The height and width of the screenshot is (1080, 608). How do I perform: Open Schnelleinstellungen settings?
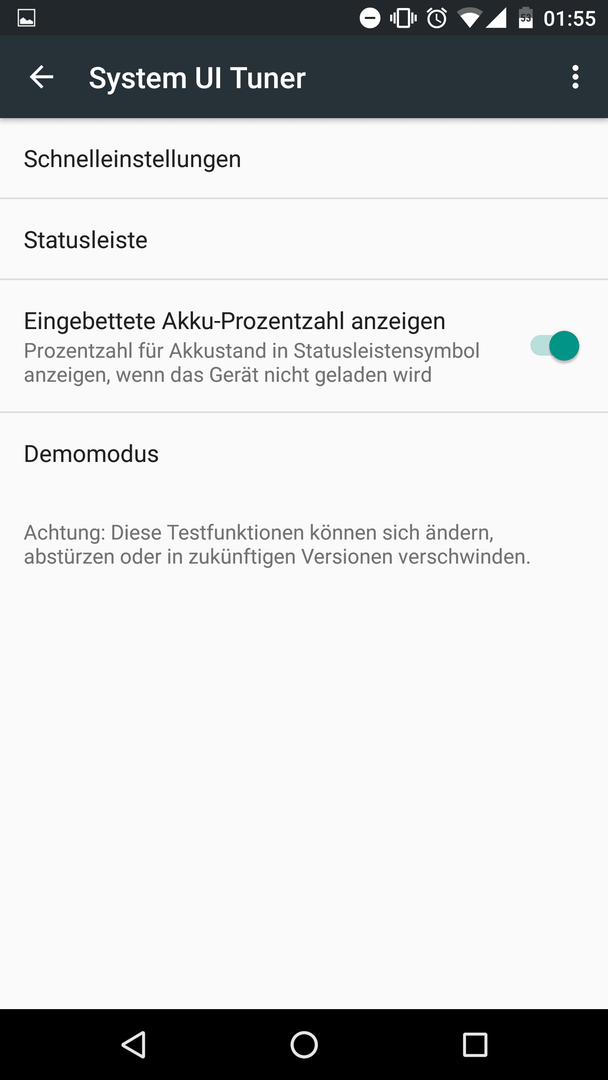click(x=304, y=159)
